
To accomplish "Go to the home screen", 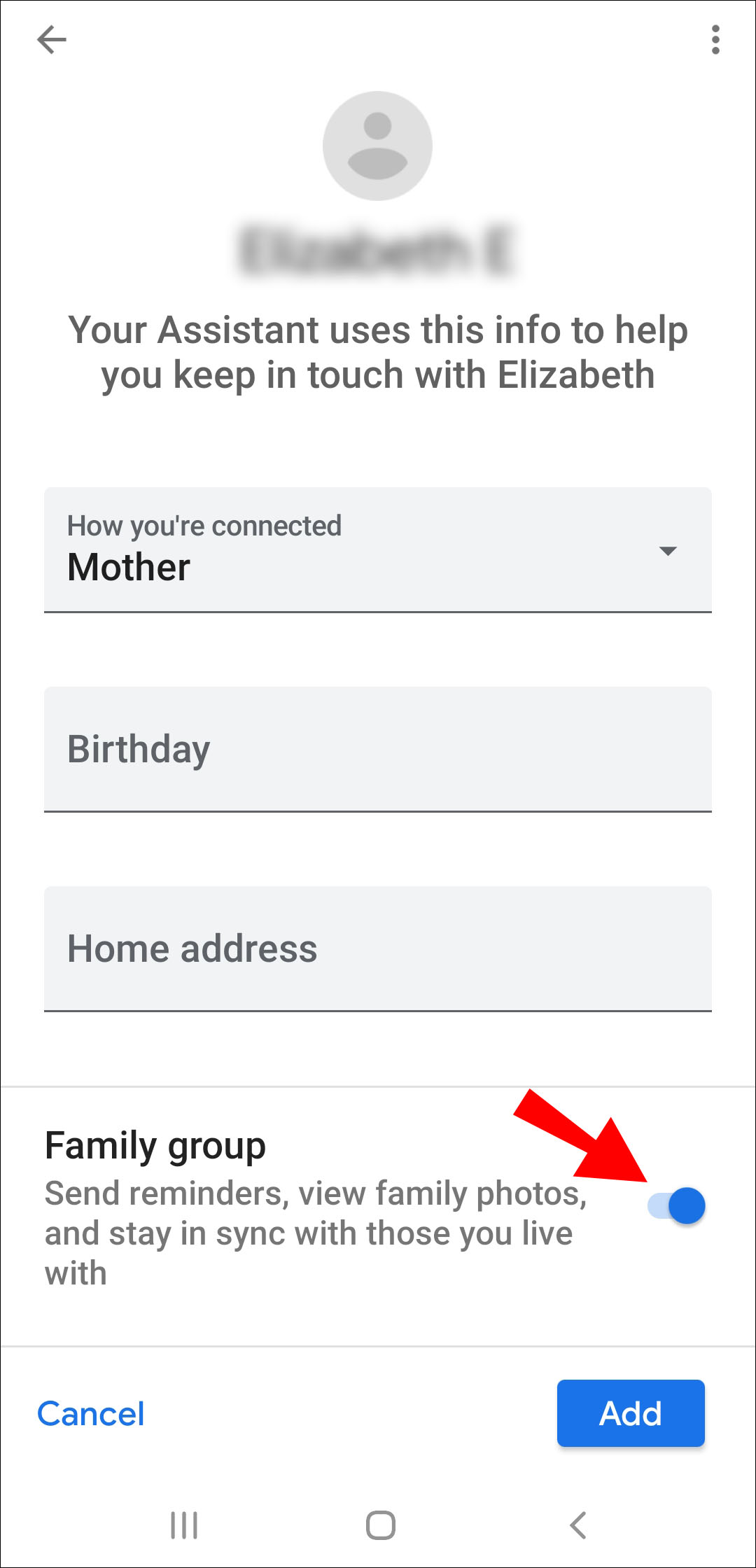I will pos(381,1525).
